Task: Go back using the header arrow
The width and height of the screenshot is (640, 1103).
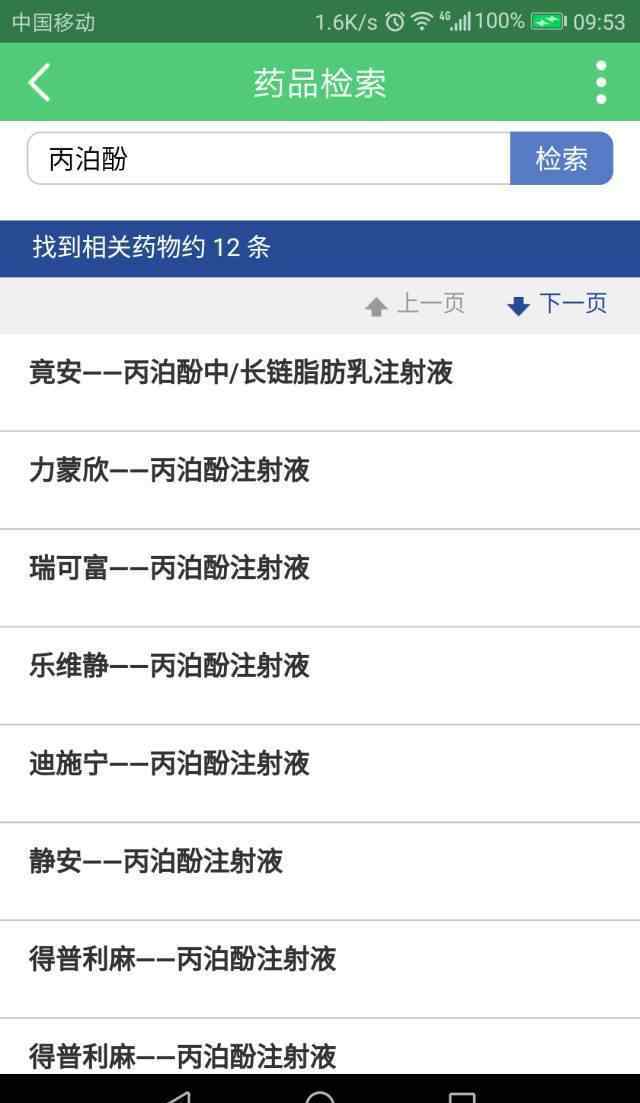Action: pyautogui.click(x=39, y=82)
